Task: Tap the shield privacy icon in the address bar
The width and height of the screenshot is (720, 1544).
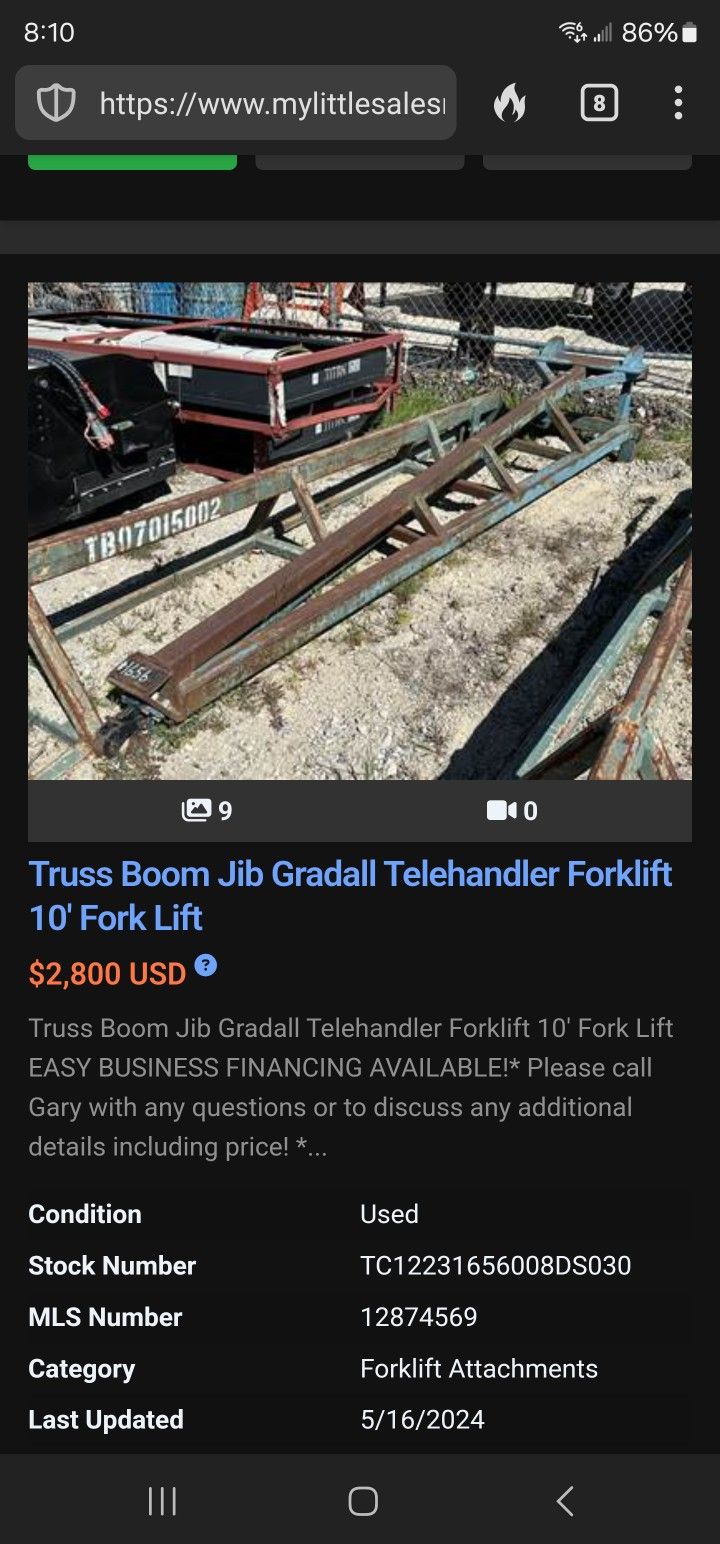Action: 55,103
